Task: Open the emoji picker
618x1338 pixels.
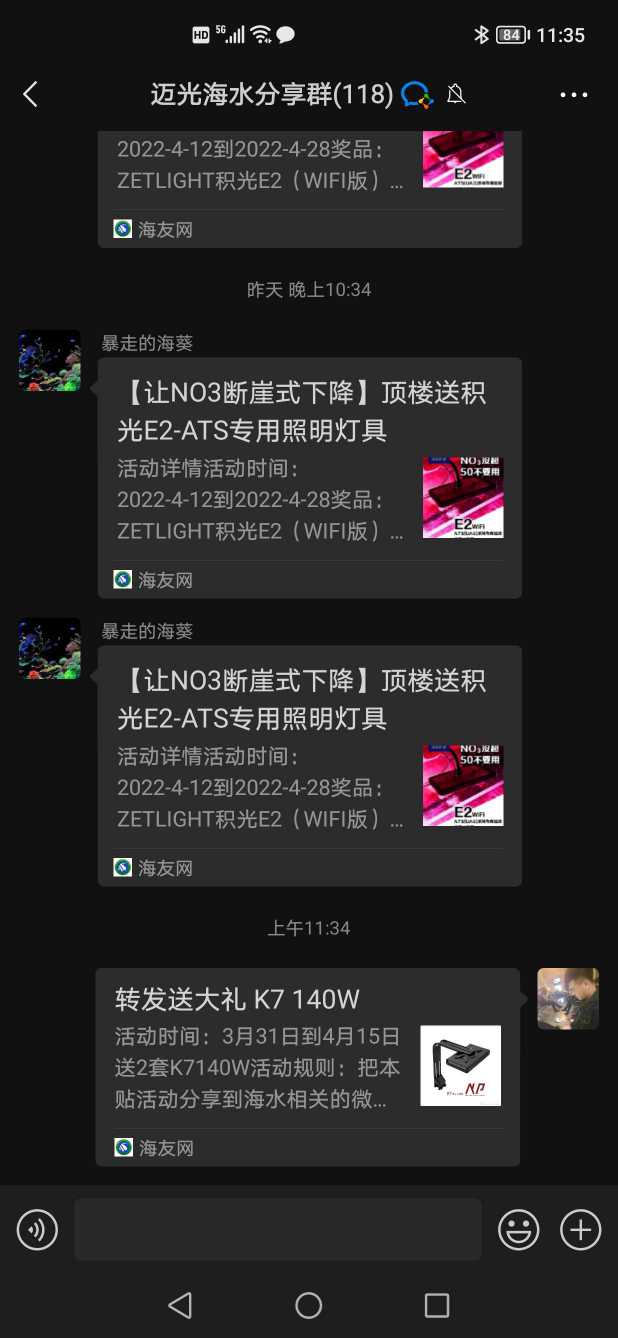Action: click(x=519, y=1229)
